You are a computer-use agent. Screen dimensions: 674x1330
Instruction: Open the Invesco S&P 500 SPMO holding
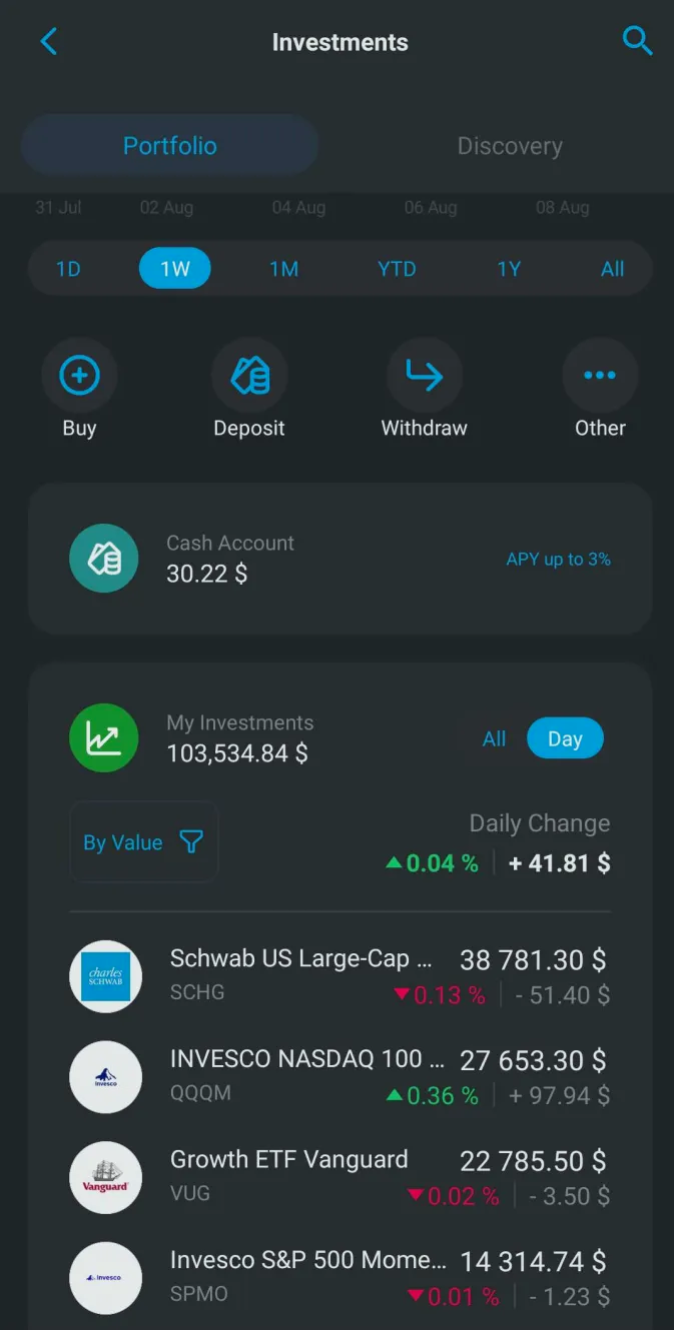click(340, 1278)
